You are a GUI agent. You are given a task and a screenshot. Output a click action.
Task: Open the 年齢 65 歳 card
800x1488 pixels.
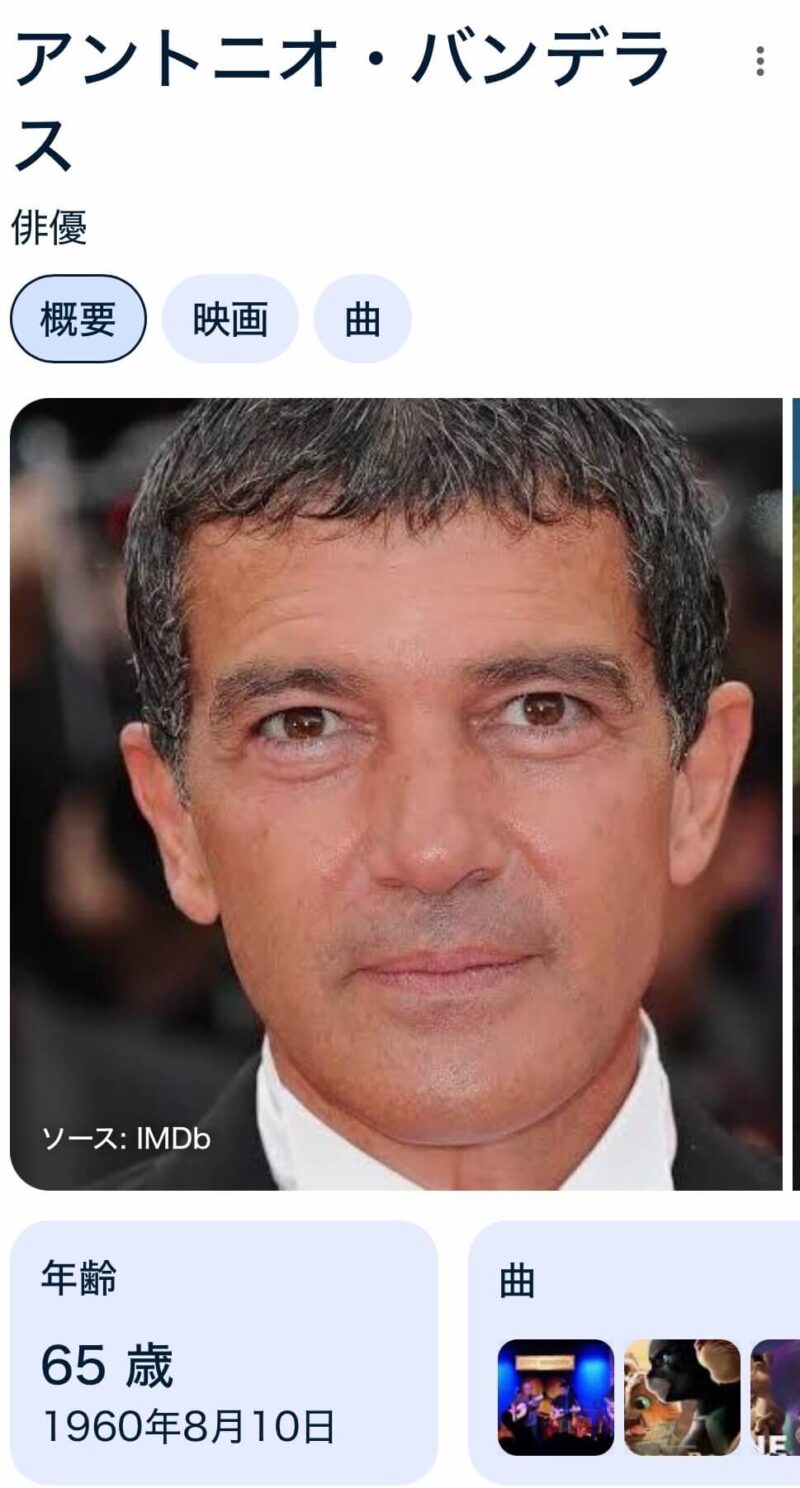pos(224,1352)
